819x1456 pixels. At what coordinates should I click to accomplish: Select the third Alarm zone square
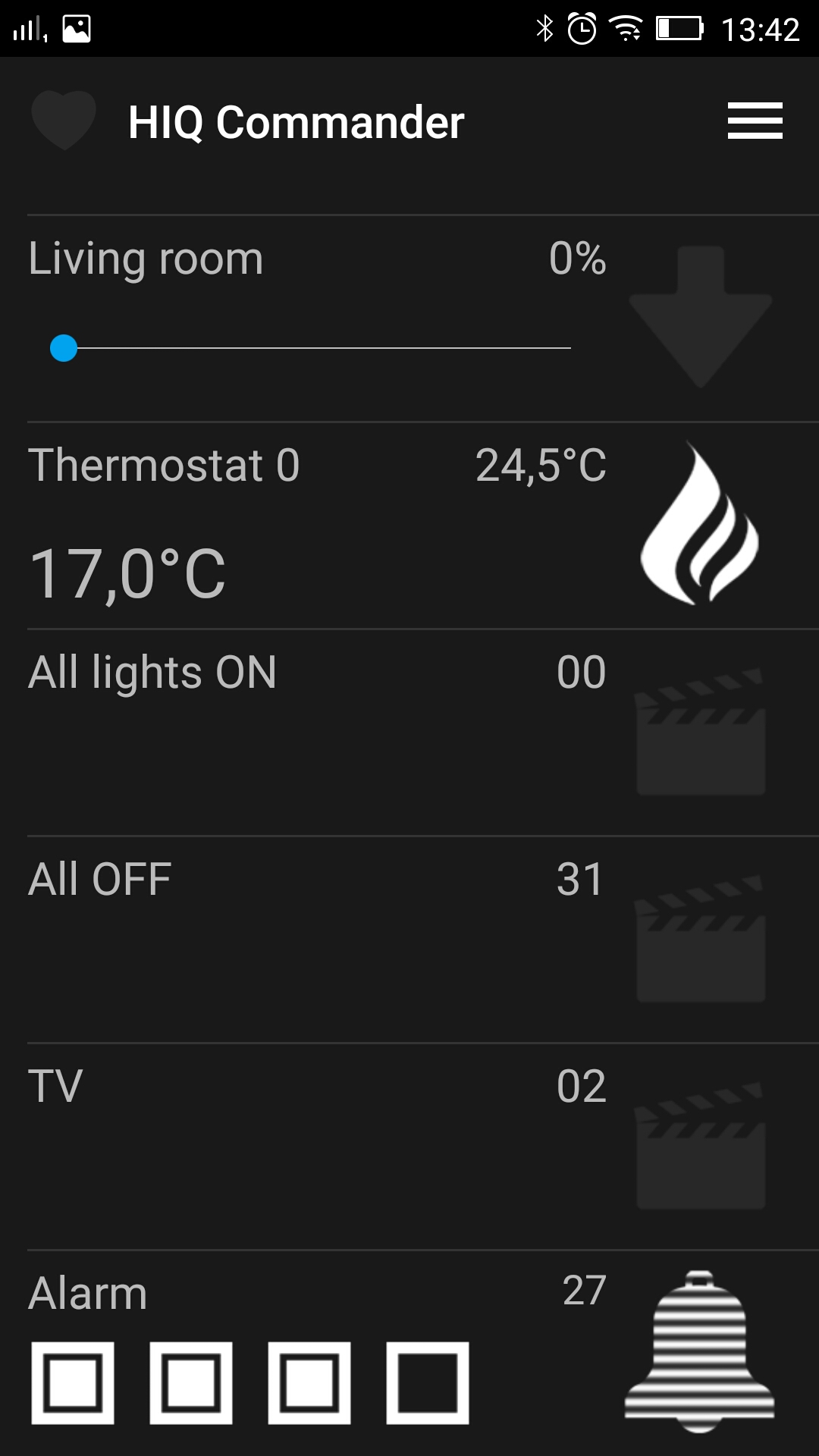tap(309, 1382)
